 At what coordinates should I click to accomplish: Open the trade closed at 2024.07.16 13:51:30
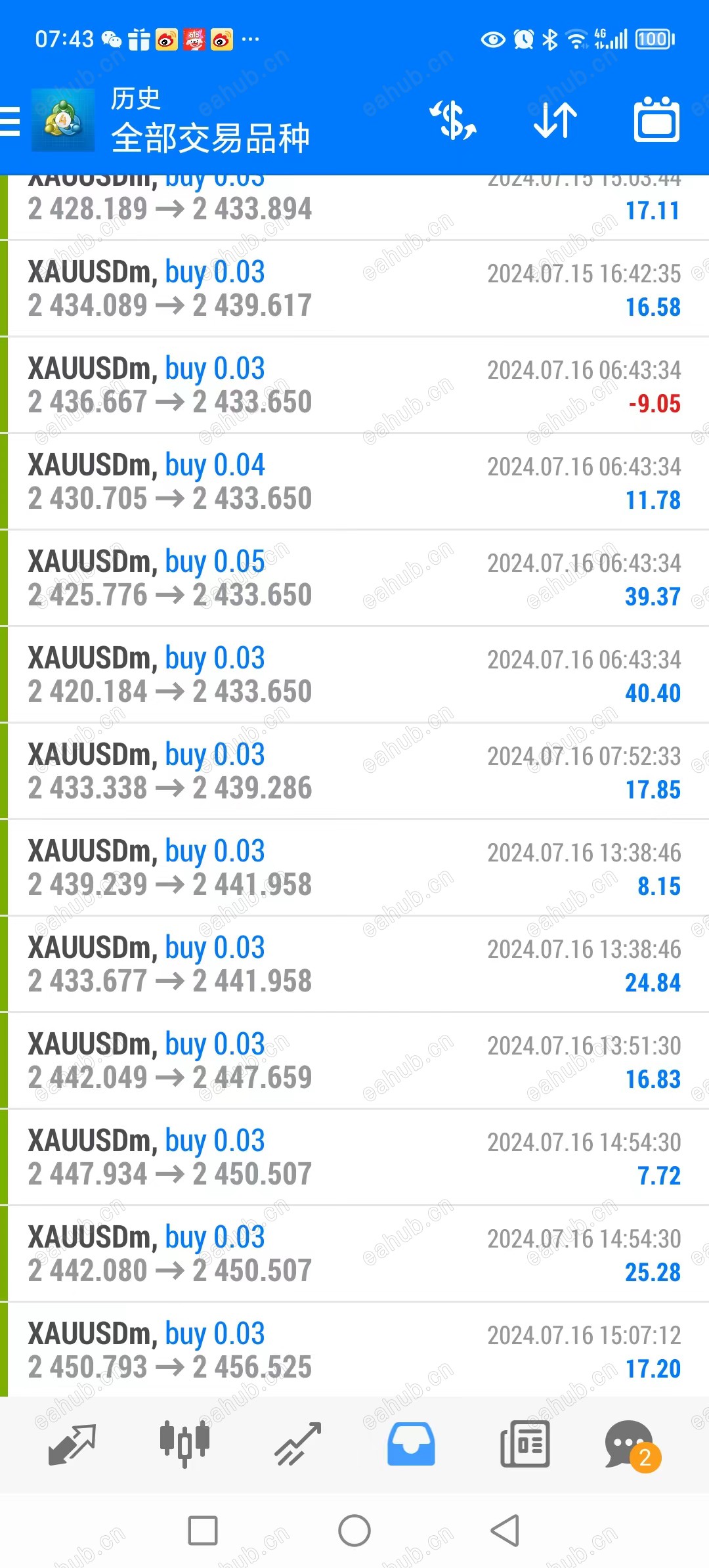pos(354,1061)
